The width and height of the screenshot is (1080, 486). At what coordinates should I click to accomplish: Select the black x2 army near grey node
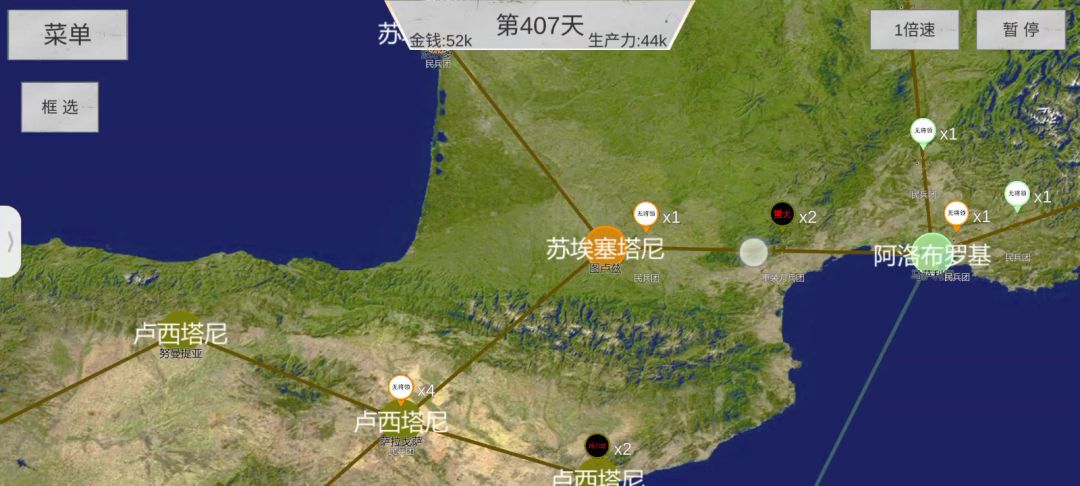click(x=782, y=214)
